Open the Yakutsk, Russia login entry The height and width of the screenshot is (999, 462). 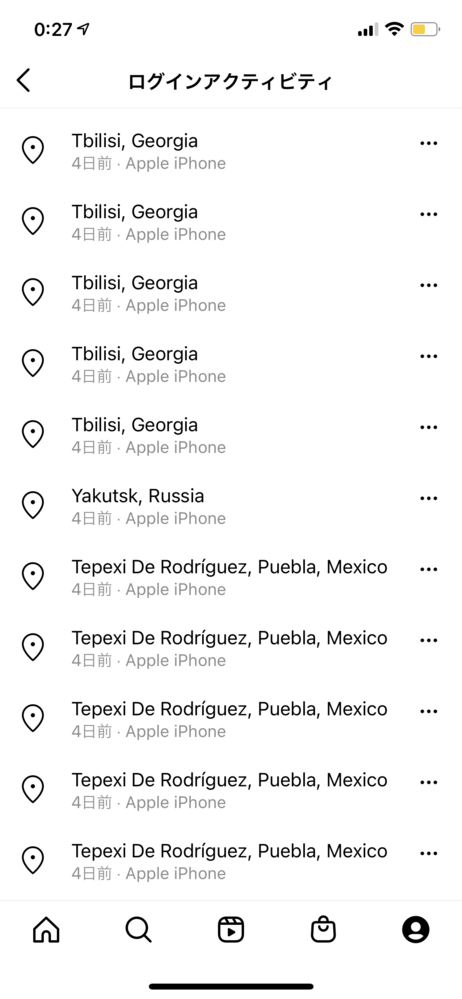click(x=231, y=506)
